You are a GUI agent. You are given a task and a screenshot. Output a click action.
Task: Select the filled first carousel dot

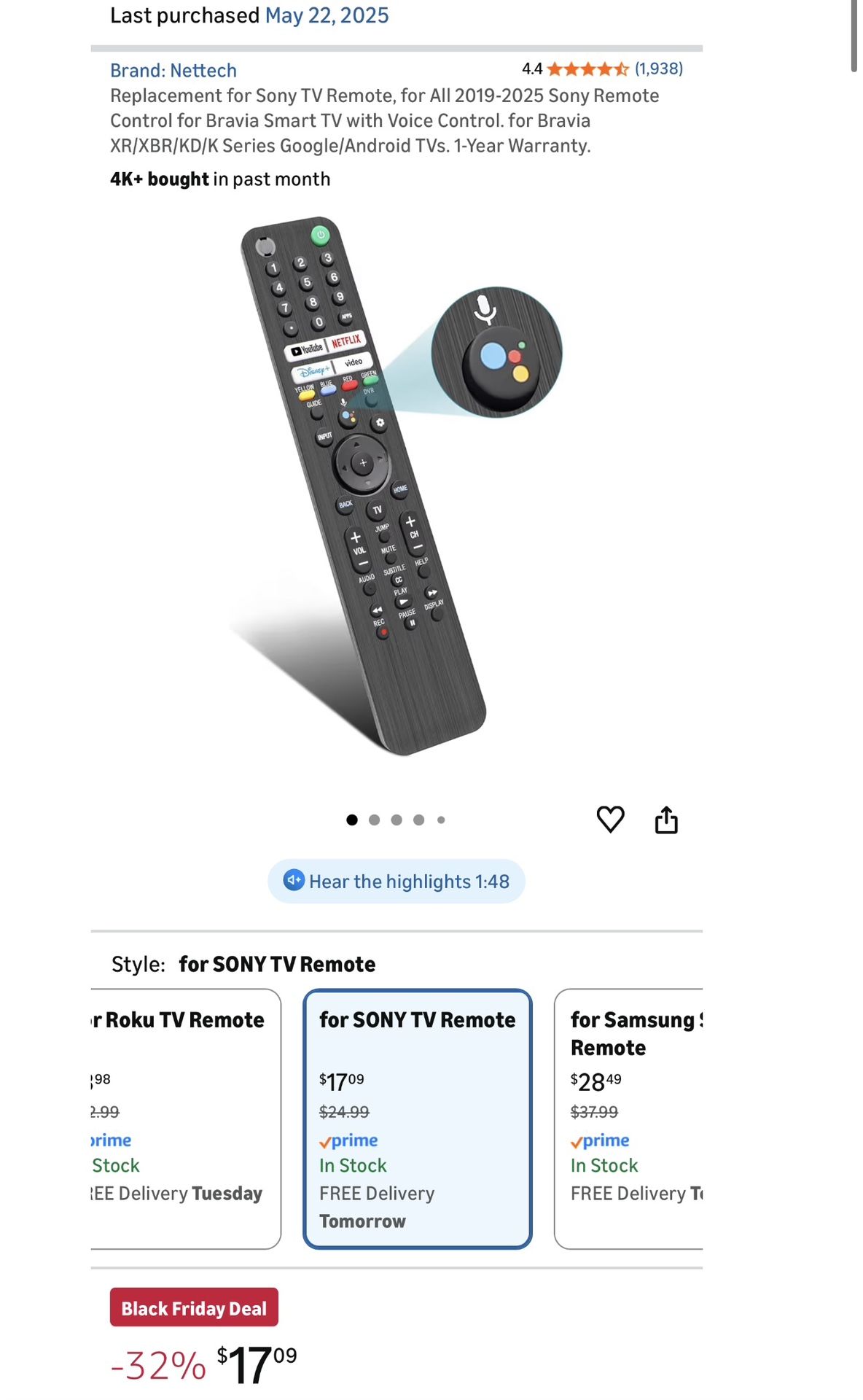point(353,819)
